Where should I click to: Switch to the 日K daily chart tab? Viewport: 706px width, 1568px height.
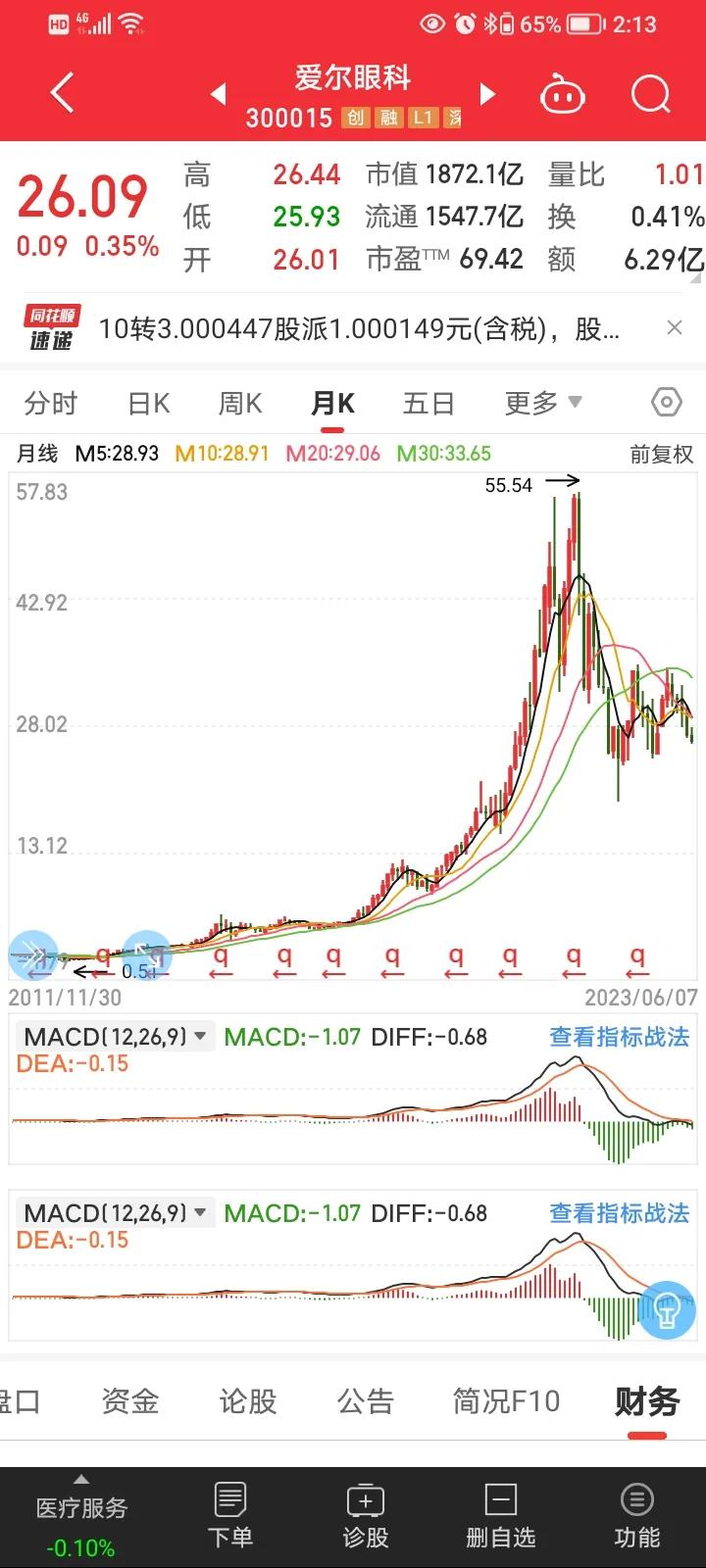[147, 402]
